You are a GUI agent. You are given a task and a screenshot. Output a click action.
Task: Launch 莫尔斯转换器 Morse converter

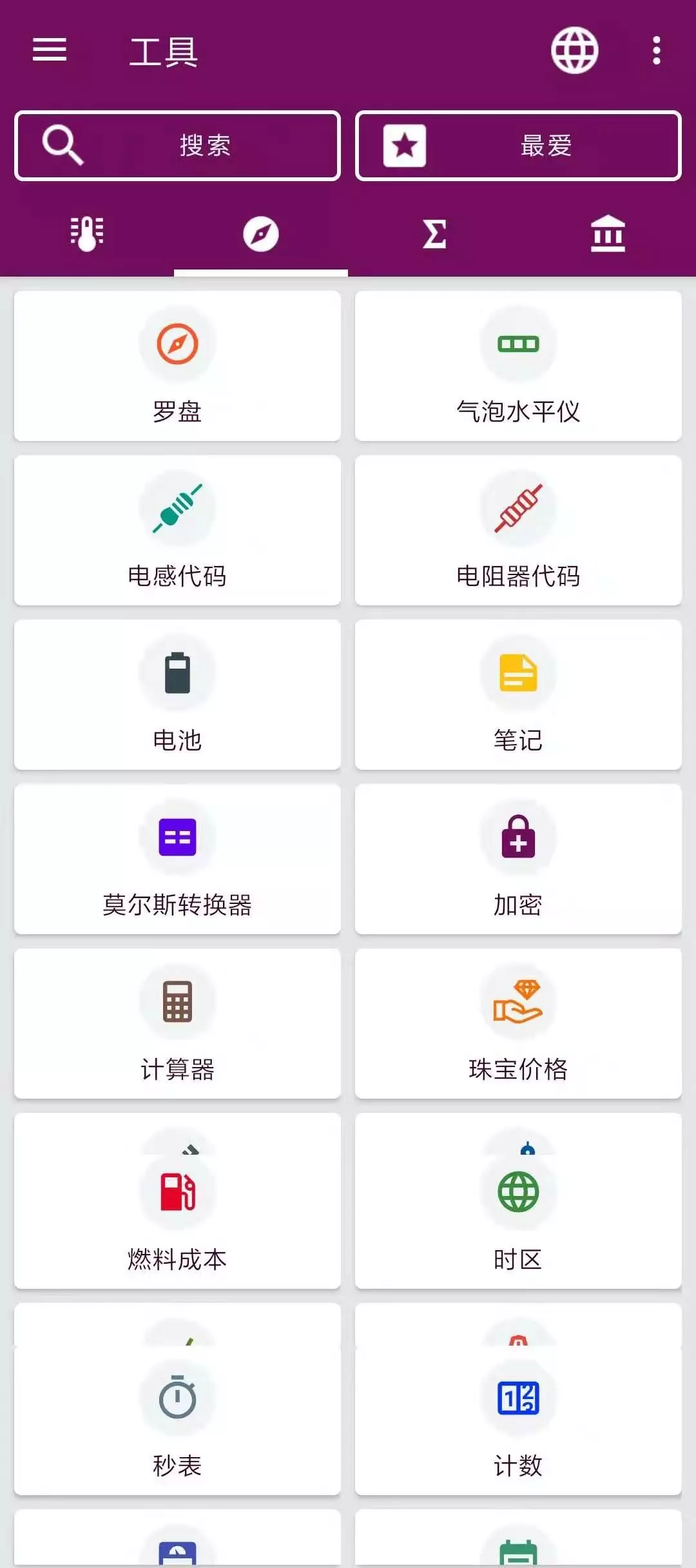(x=177, y=859)
